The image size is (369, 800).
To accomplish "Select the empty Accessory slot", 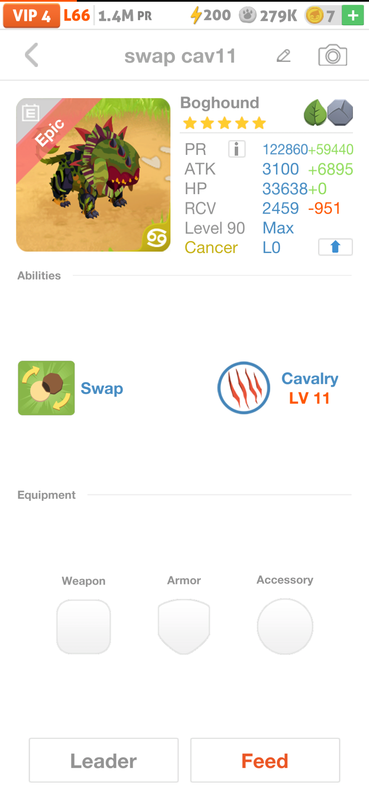I will coord(285,627).
